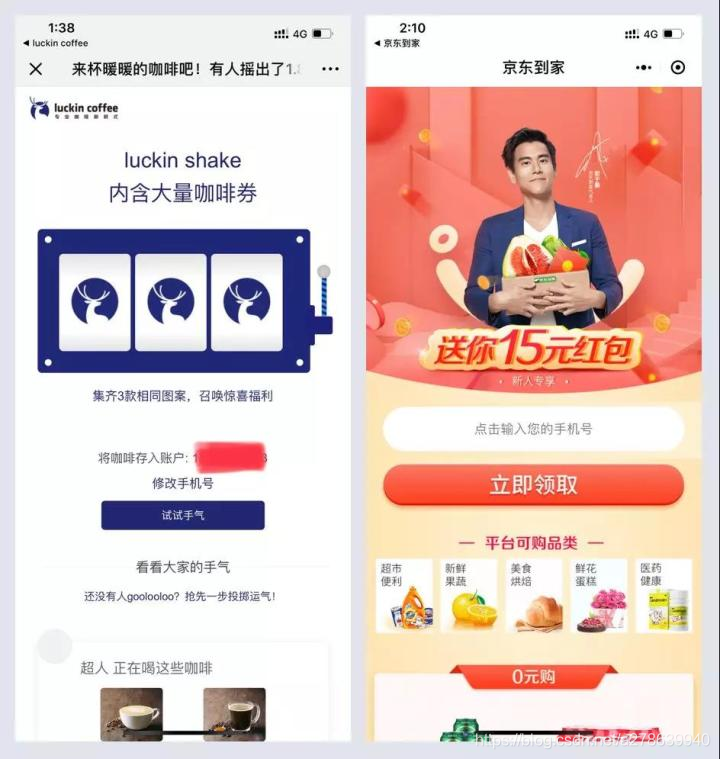Click the circular target icon beside 京东到家 menu
Viewport: 720px width, 759px height.
click(x=679, y=67)
